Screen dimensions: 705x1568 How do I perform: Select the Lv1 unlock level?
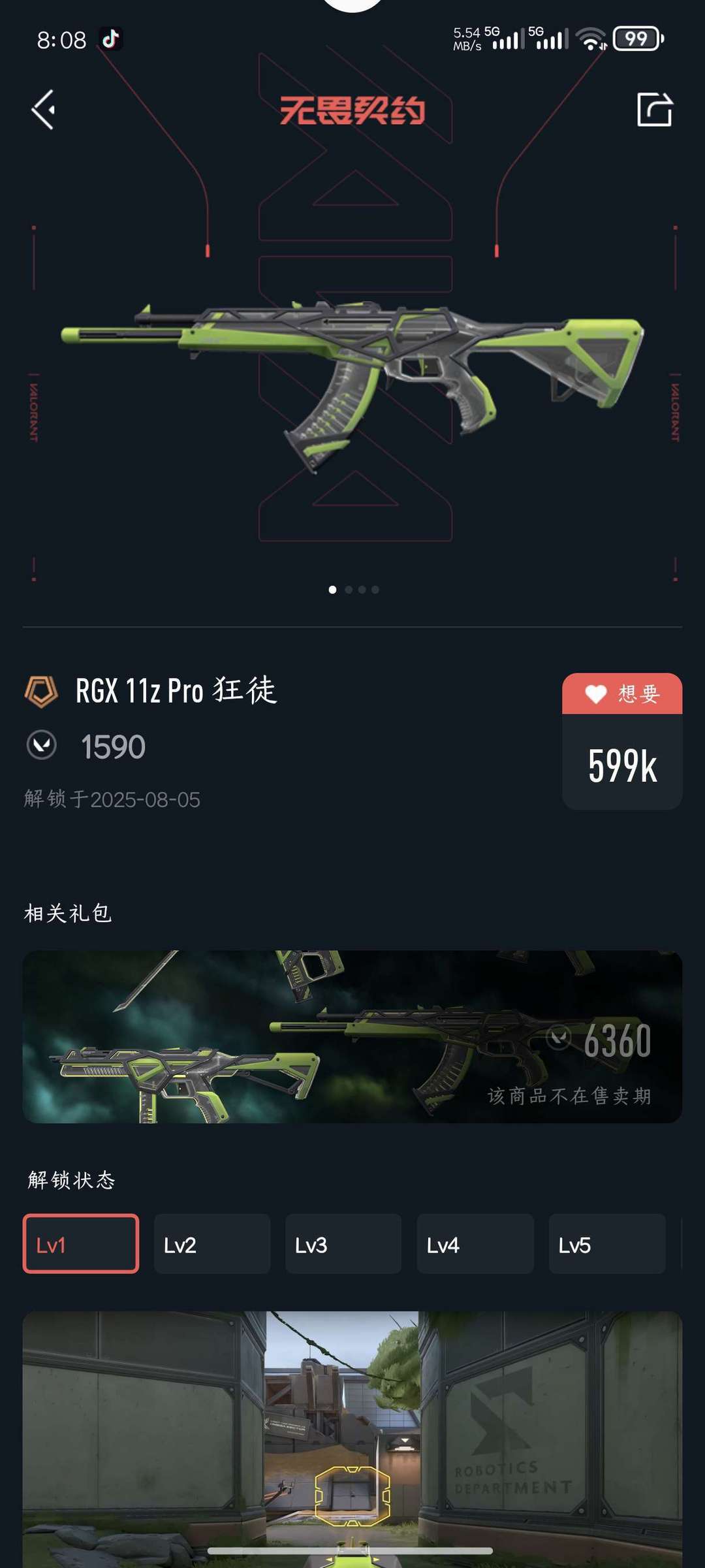click(x=81, y=1244)
